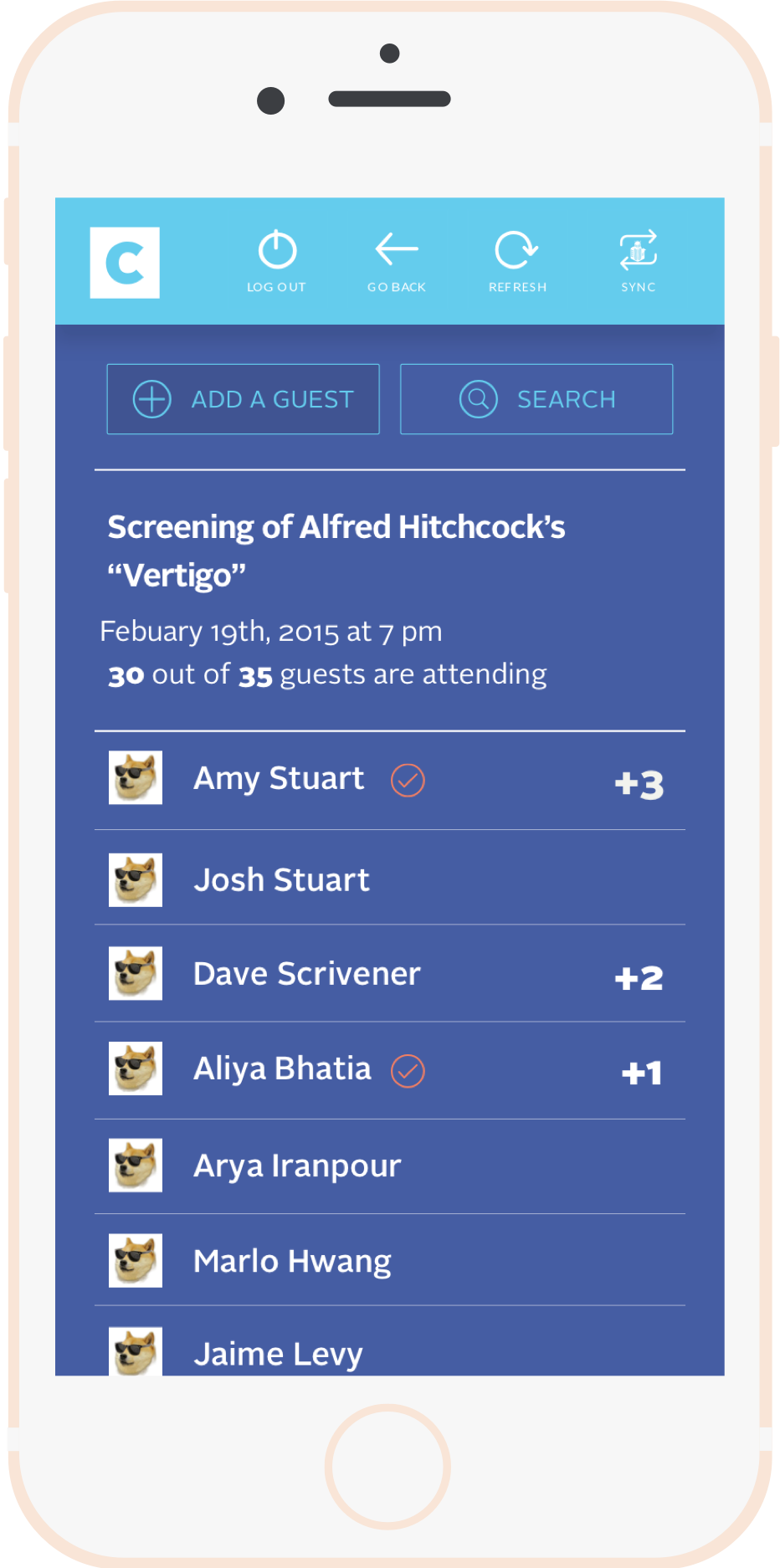Open Amy Stuart's guest entry
Image resolution: width=780 pixels, height=1568 pixels.
point(390,781)
